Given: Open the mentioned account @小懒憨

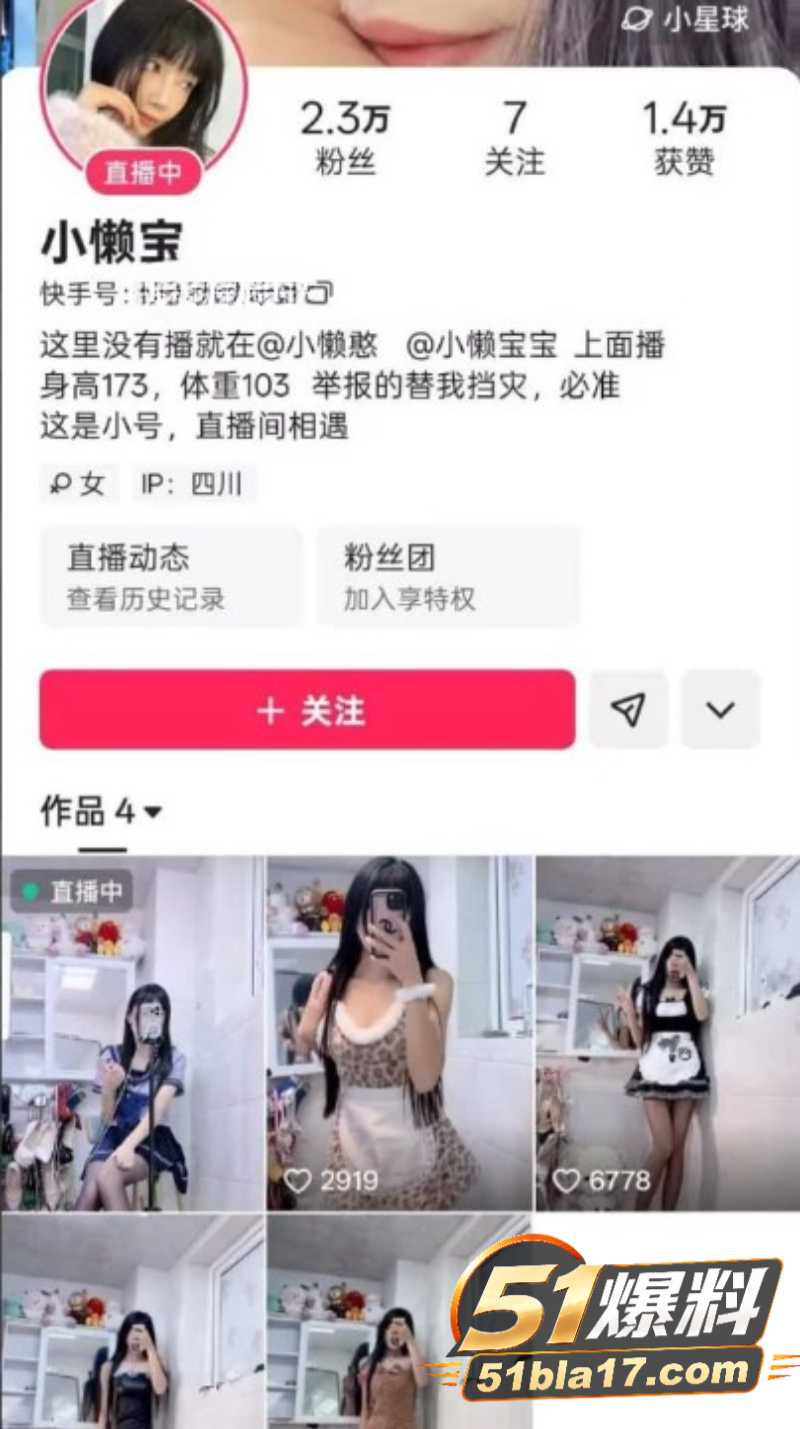Looking at the screenshot, I should click(317, 346).
